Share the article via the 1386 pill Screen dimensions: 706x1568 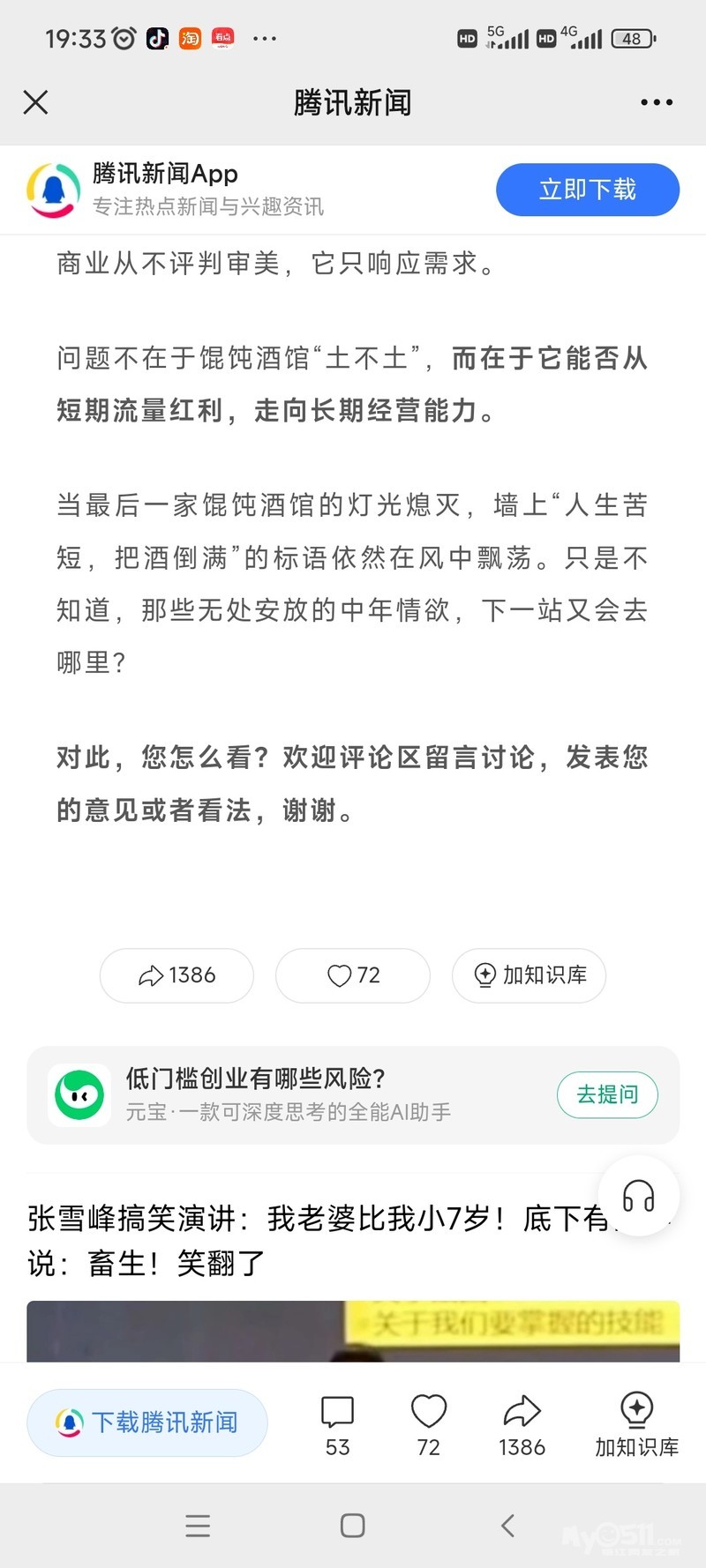pyautogui.click(x=176, y=975)
